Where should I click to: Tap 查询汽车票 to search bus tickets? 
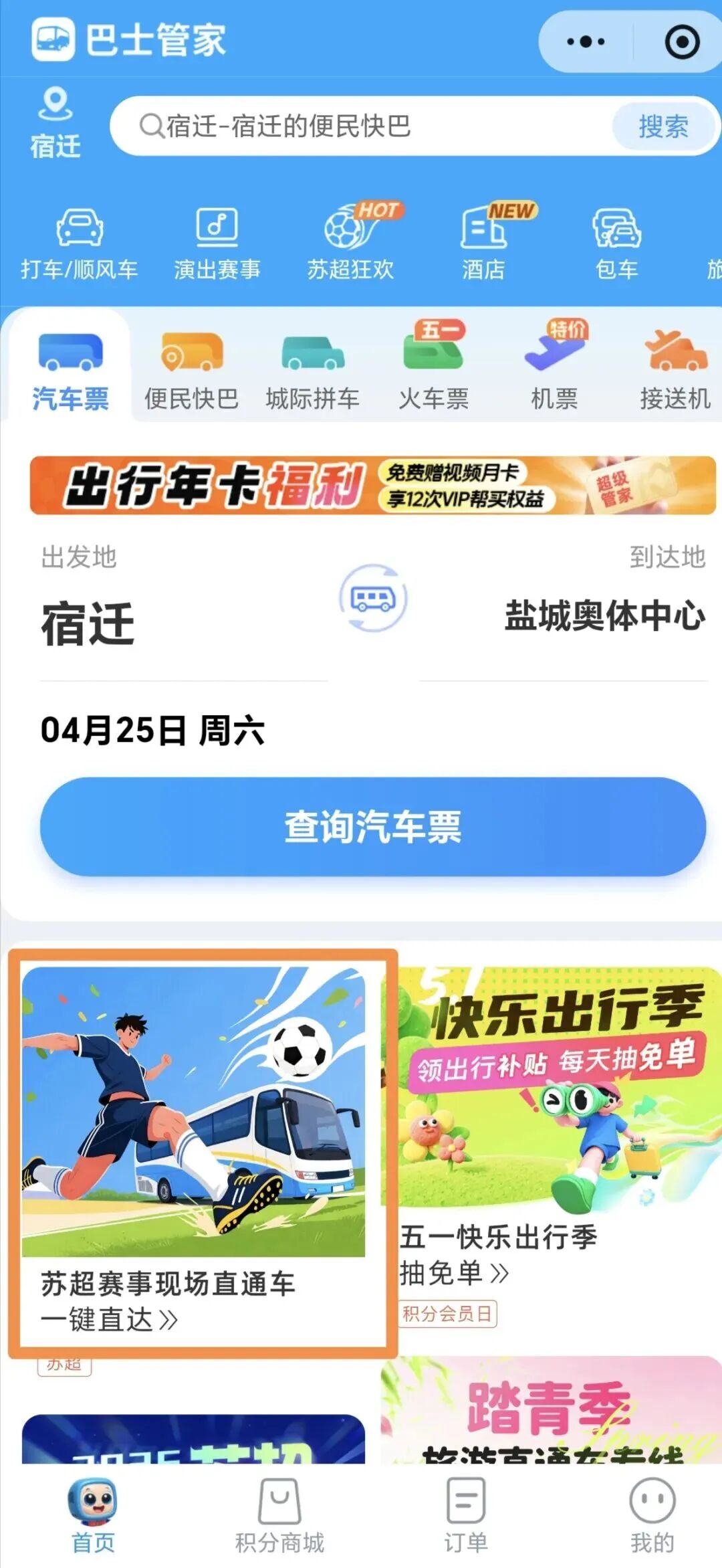(372, 827)
